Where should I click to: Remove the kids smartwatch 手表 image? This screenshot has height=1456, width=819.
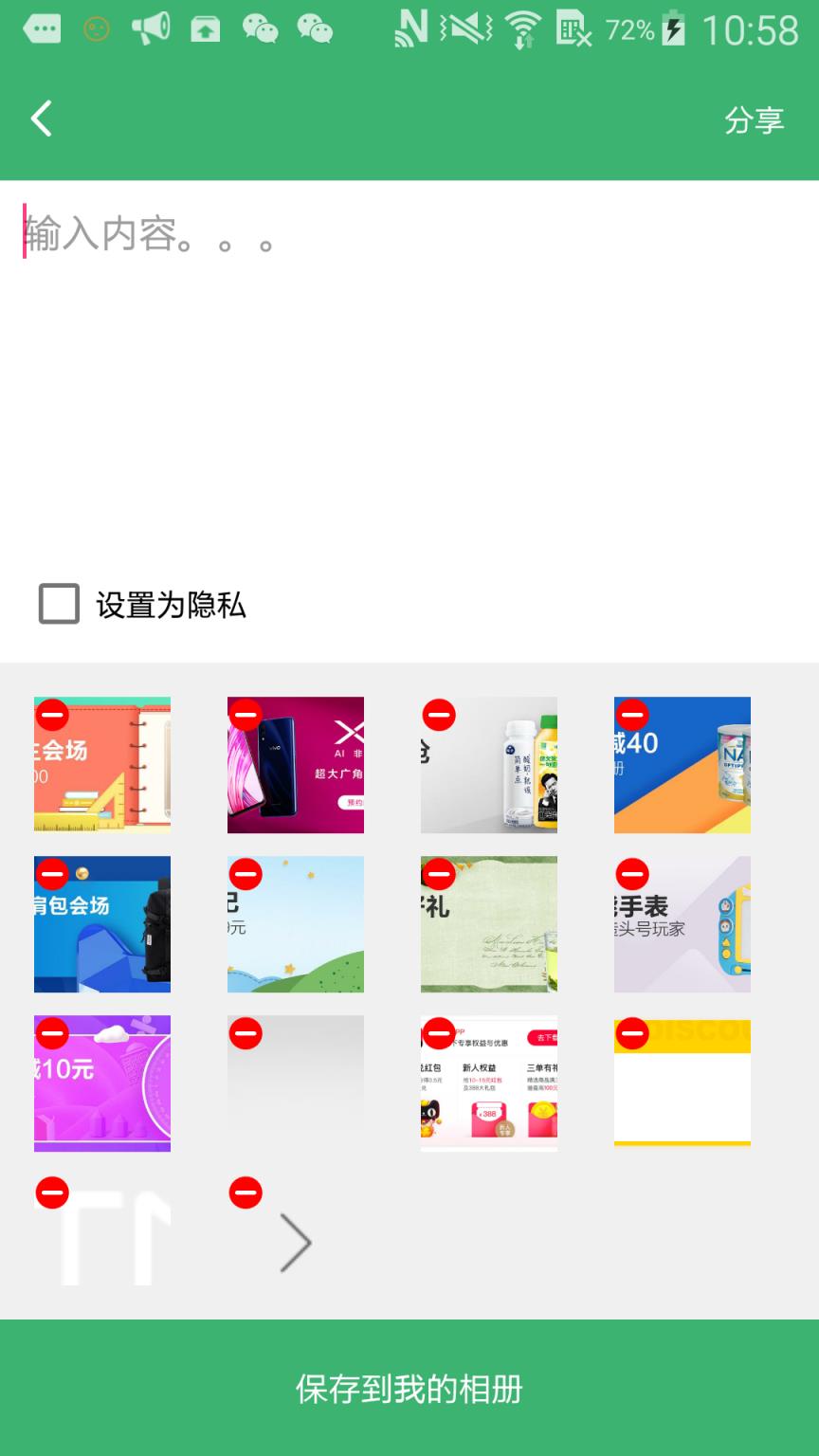coord(631,874)
